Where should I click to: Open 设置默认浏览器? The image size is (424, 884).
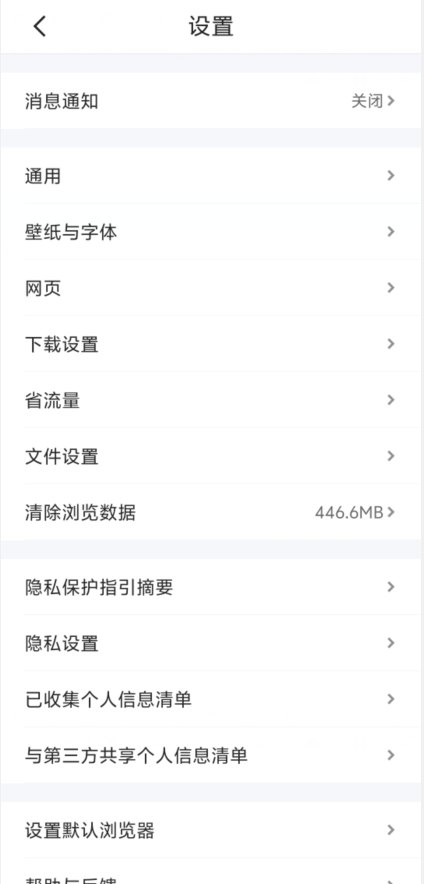pos(212,830)
